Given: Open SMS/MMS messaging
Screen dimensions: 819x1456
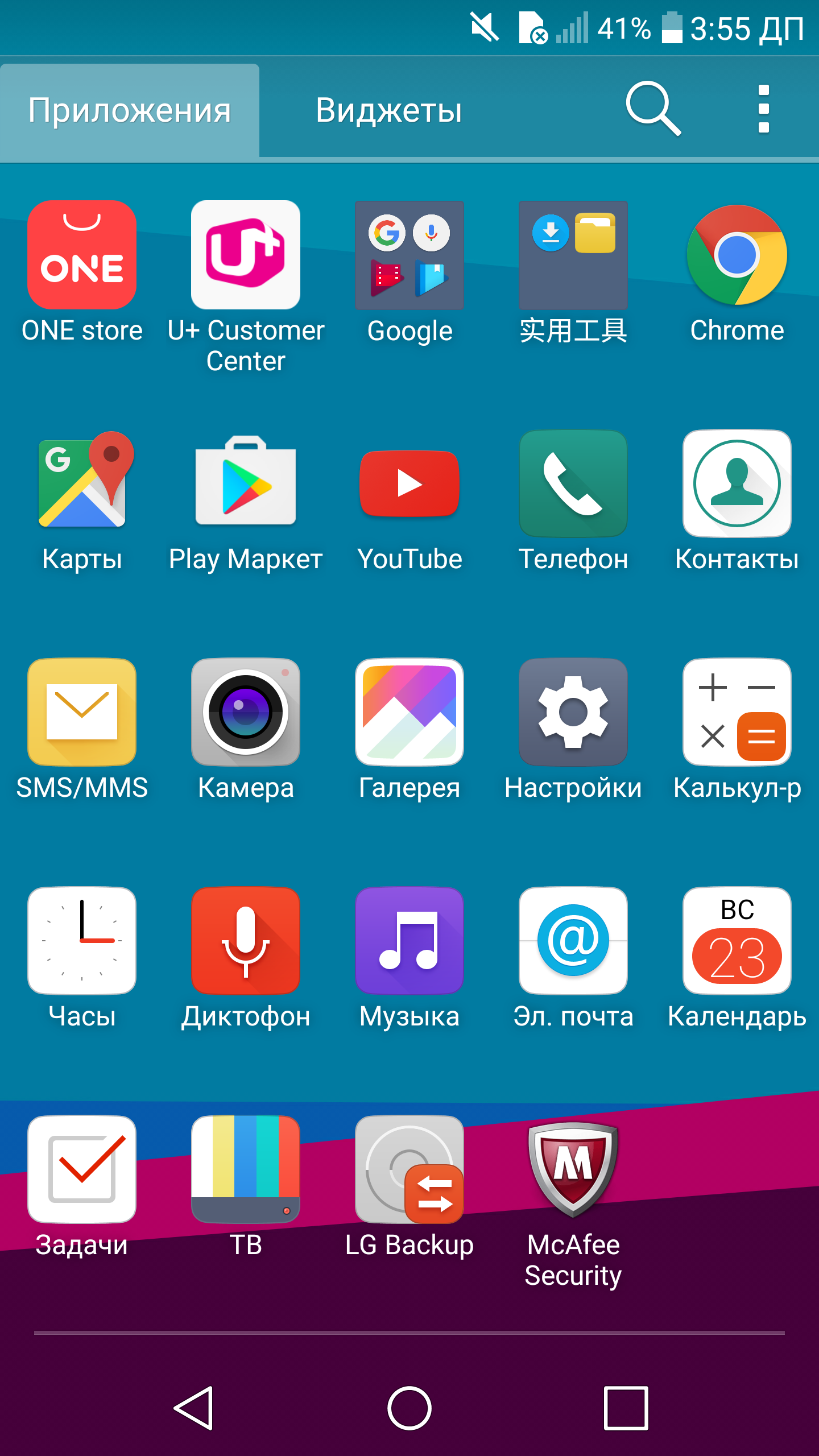Looking at the screenshot, I should click(x=82, y=712).
